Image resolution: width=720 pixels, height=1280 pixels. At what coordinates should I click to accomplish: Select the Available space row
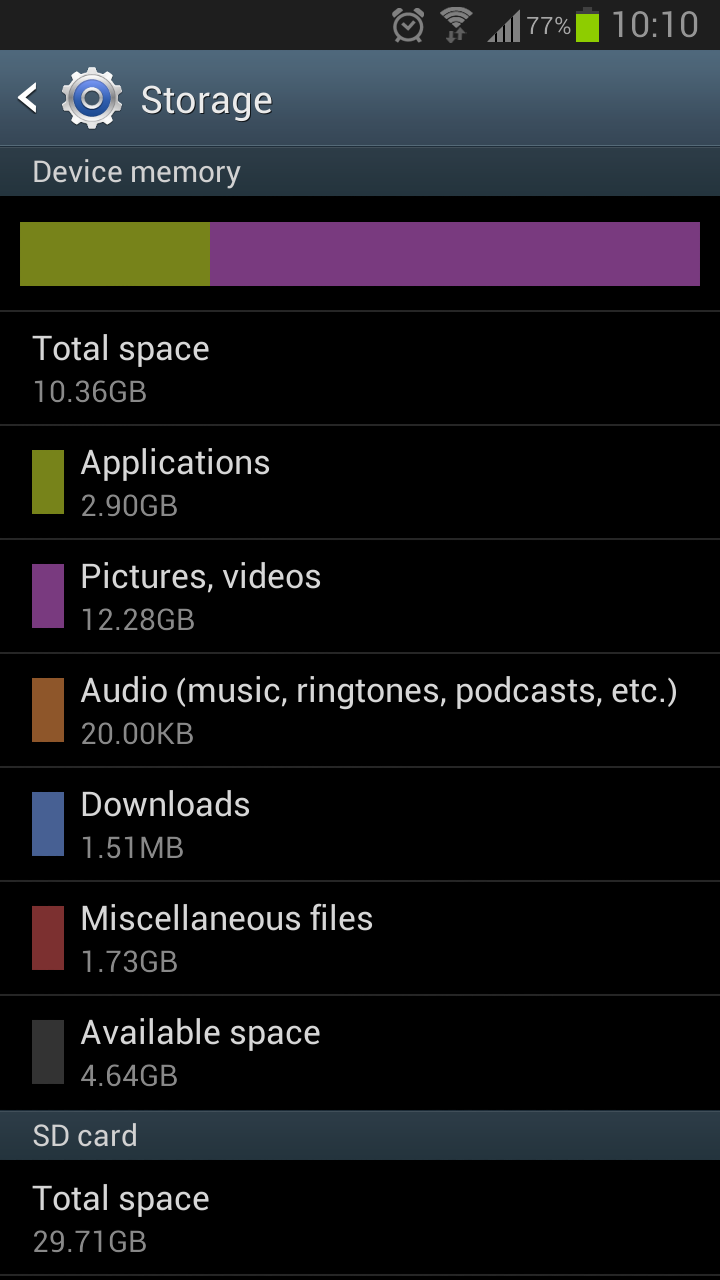pos(360,1053)
